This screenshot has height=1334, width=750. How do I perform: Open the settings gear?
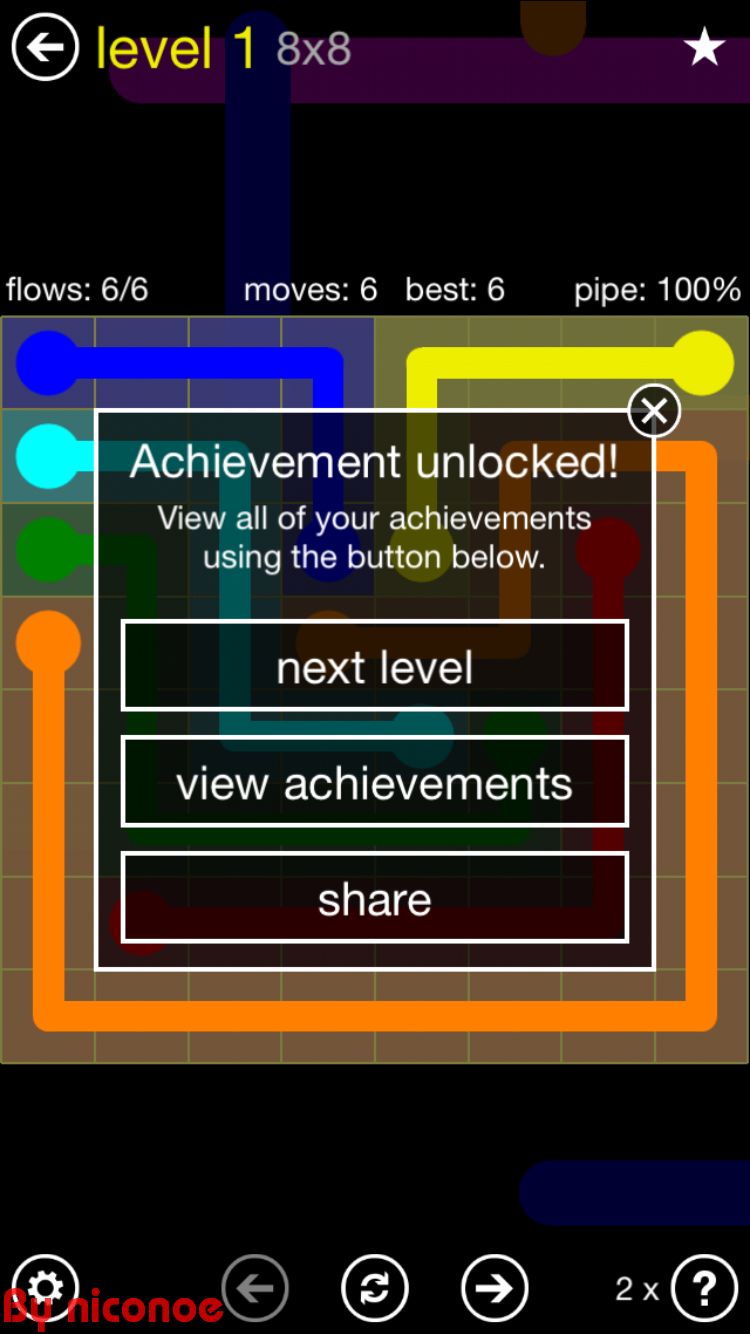pos(45,1286)
